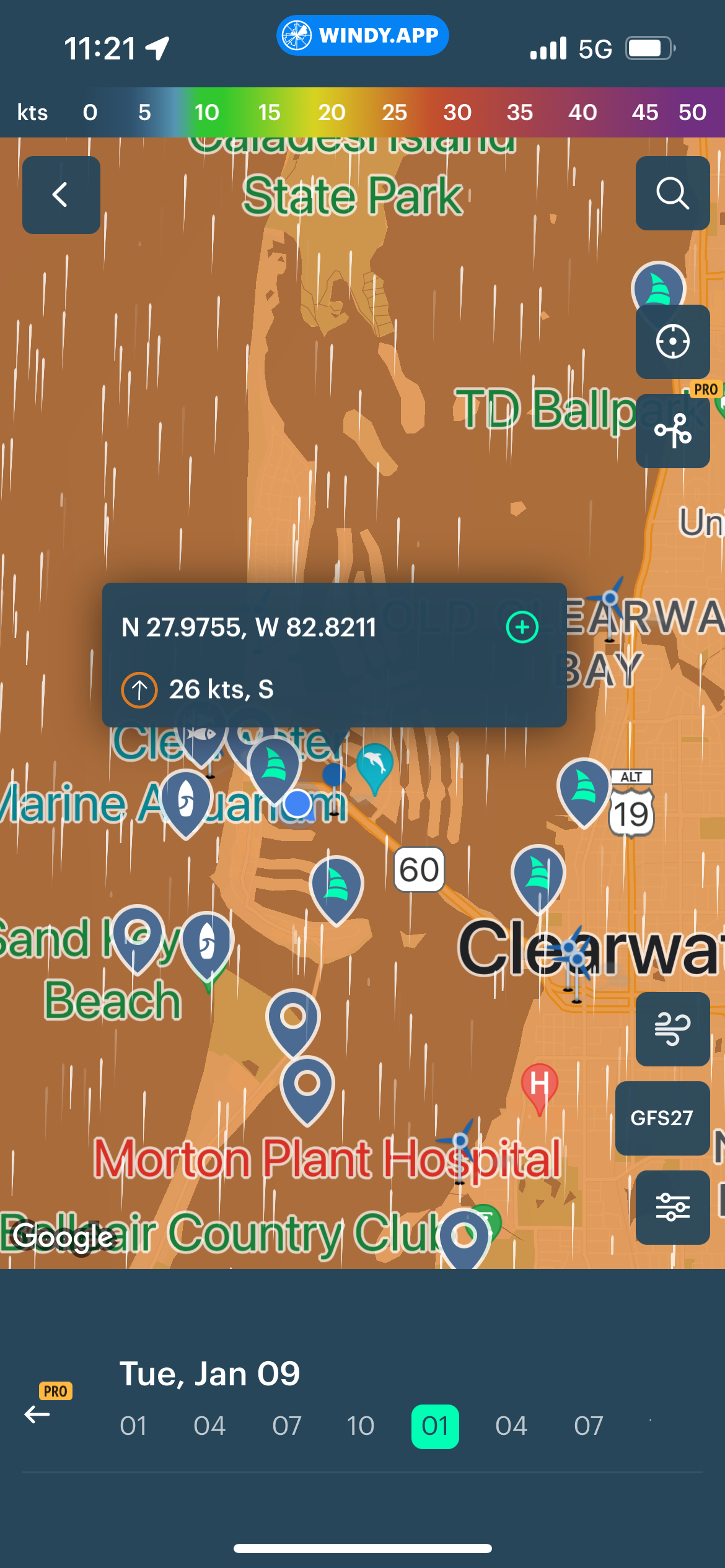The height and width of the screenshot is (1568, 725).
Task: Open map settings sliders
Action: (x=672, y=1207)
